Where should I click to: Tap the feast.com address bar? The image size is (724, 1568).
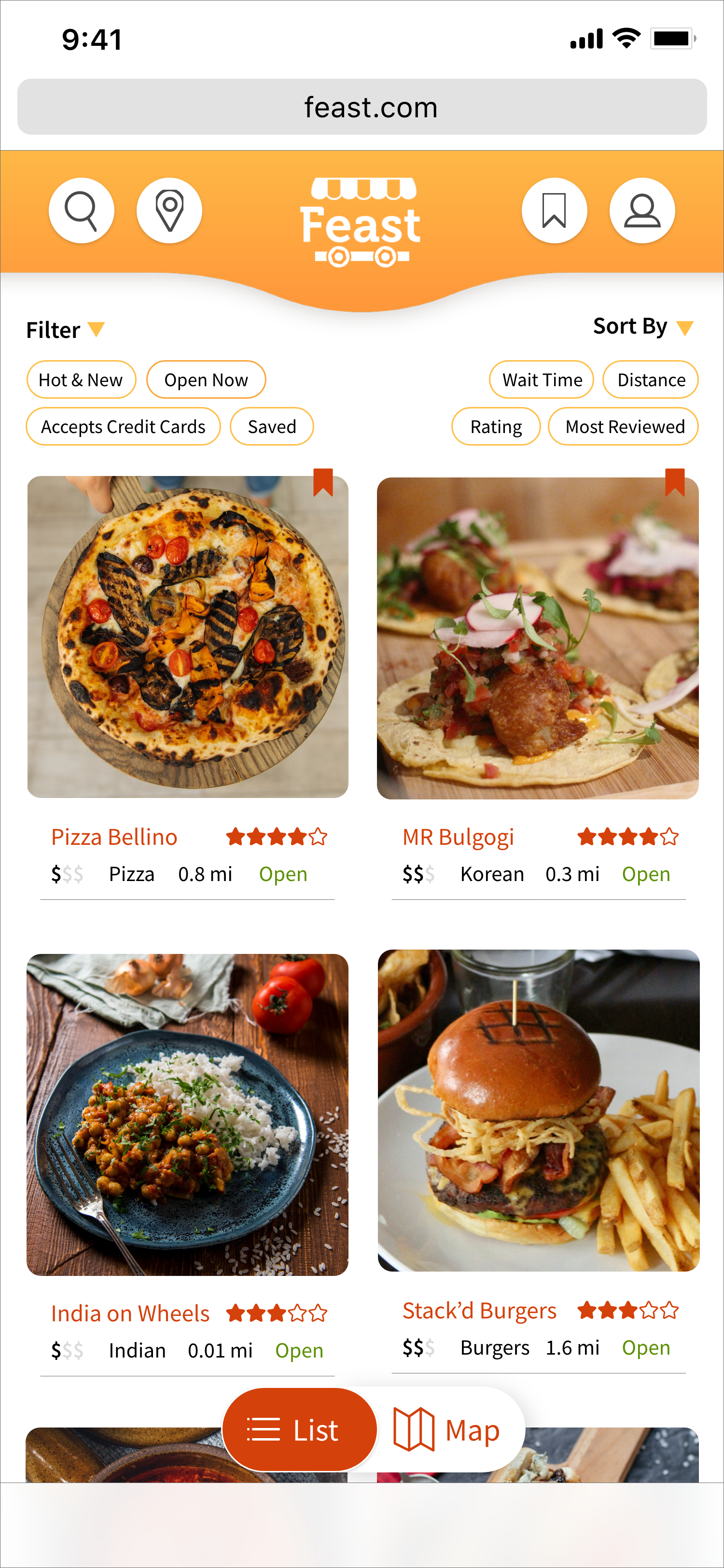click(x=362, y=107)
